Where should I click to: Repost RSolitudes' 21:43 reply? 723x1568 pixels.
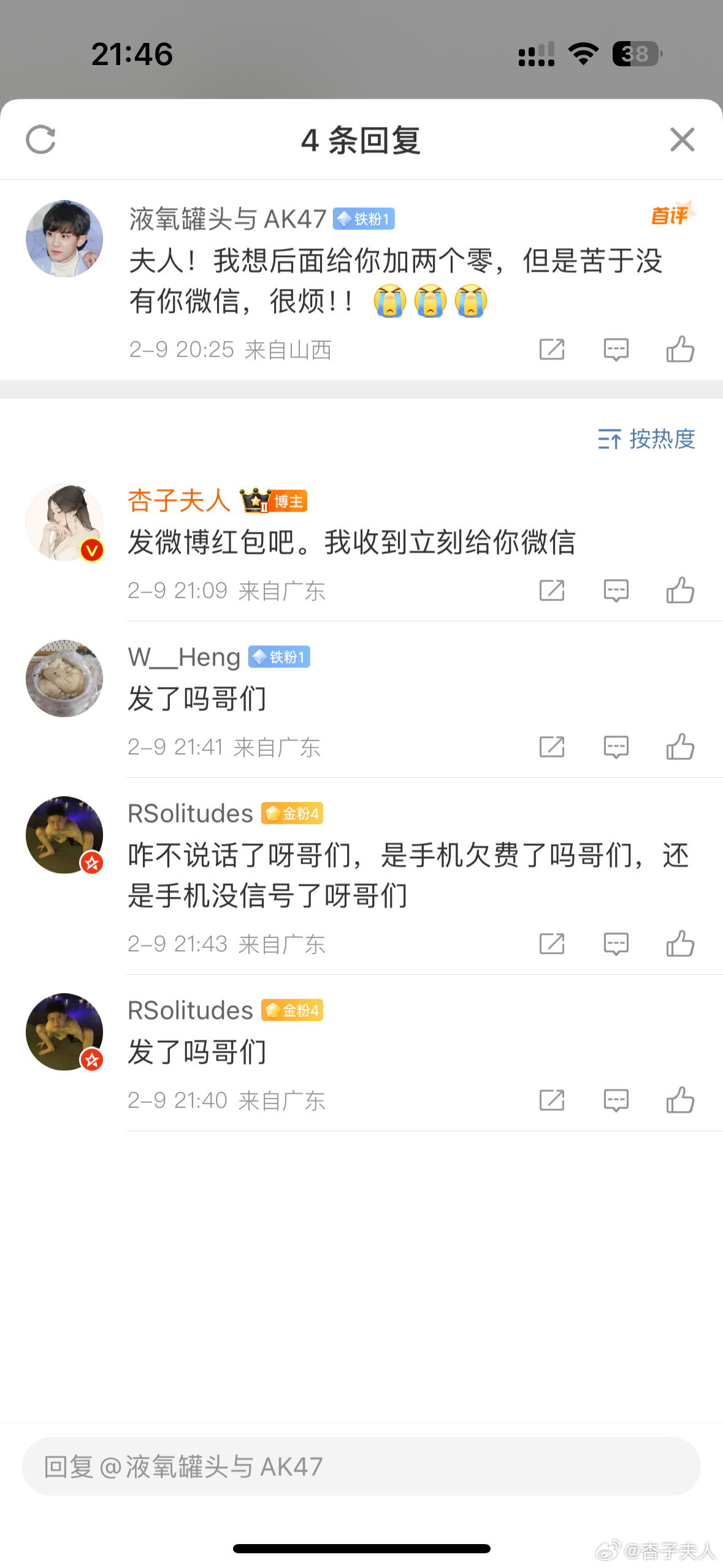[551, 944]
